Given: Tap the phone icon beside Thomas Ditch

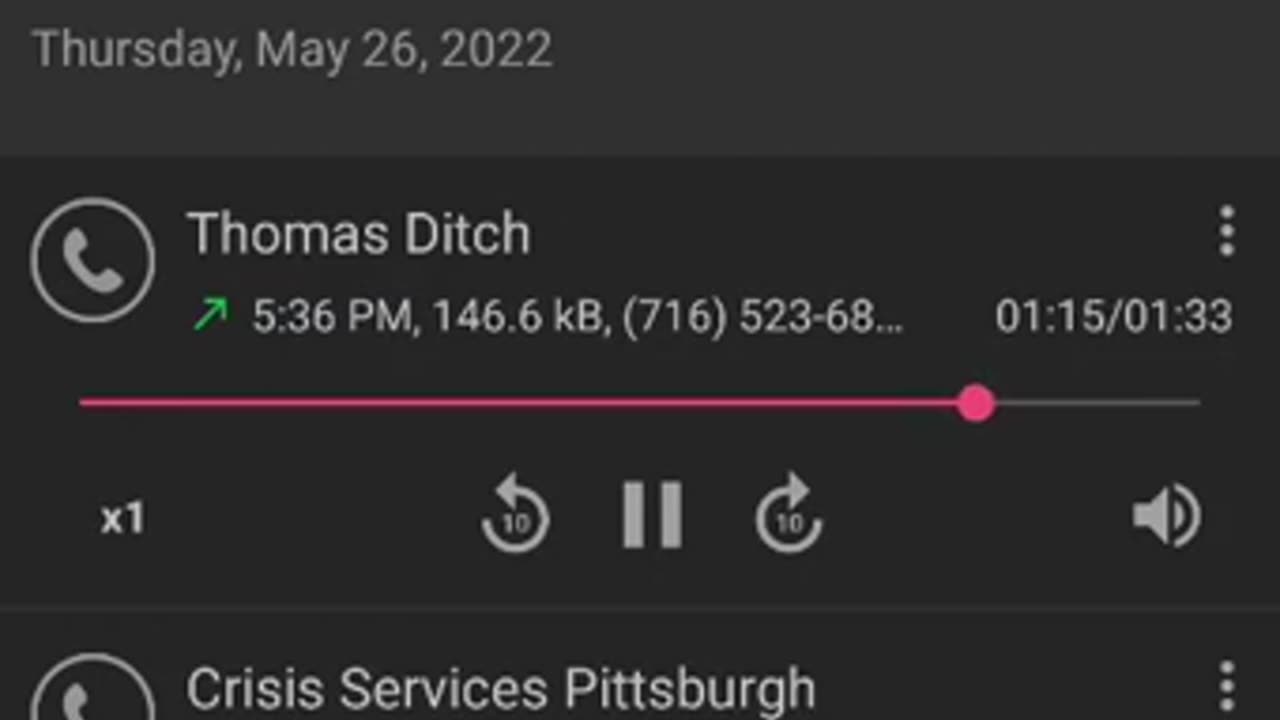Looking at the screenshot, I should point(93,260).
